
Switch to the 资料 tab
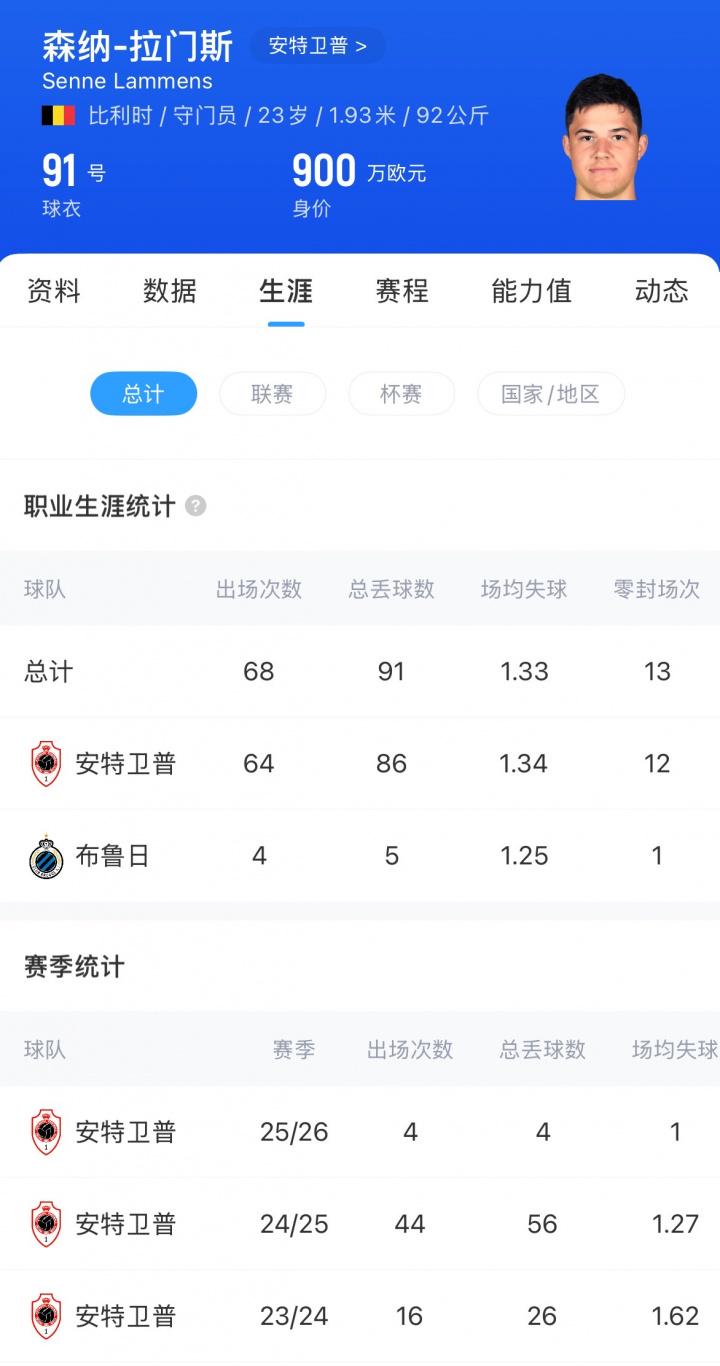pos(53,291)
